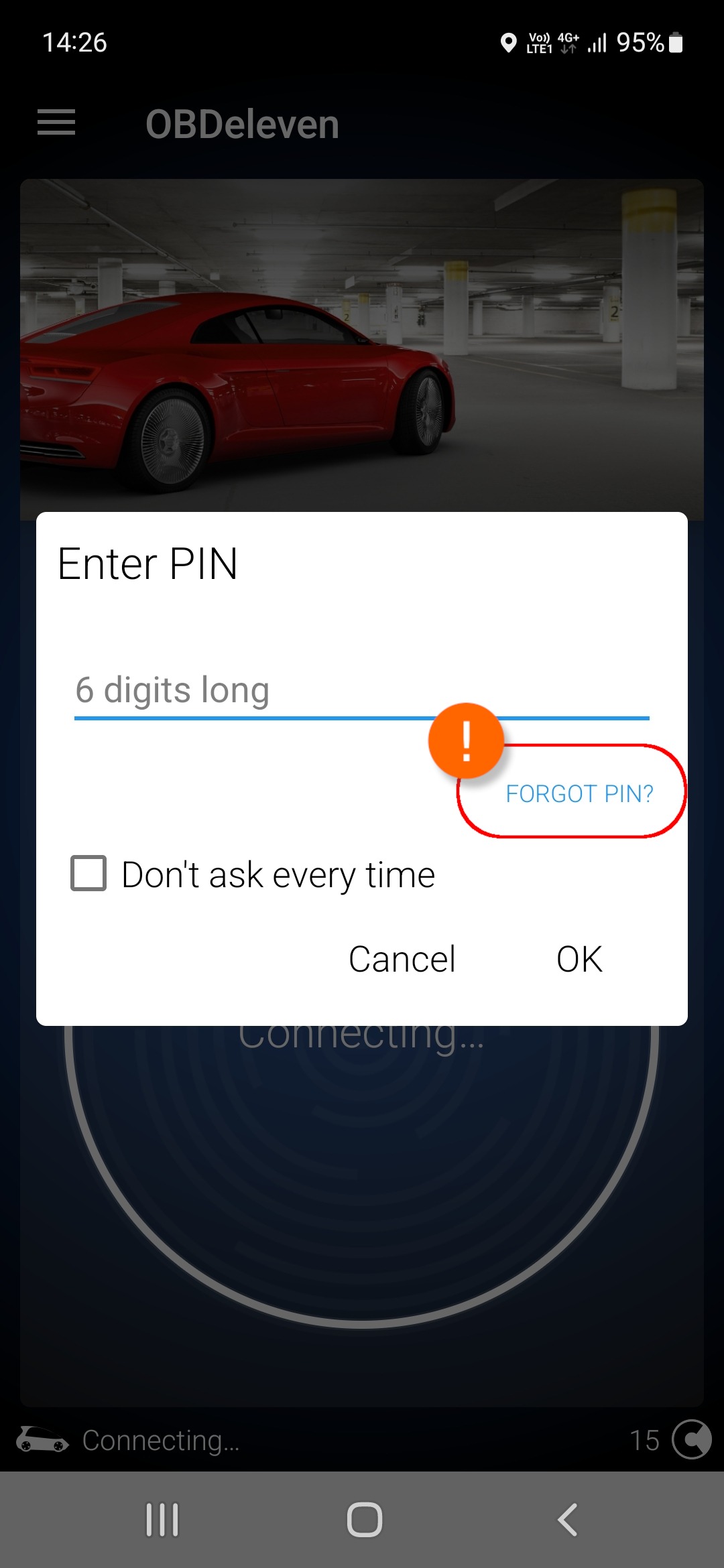
Task: Tap the cellular signal strength icon
Action: (599, 43)
